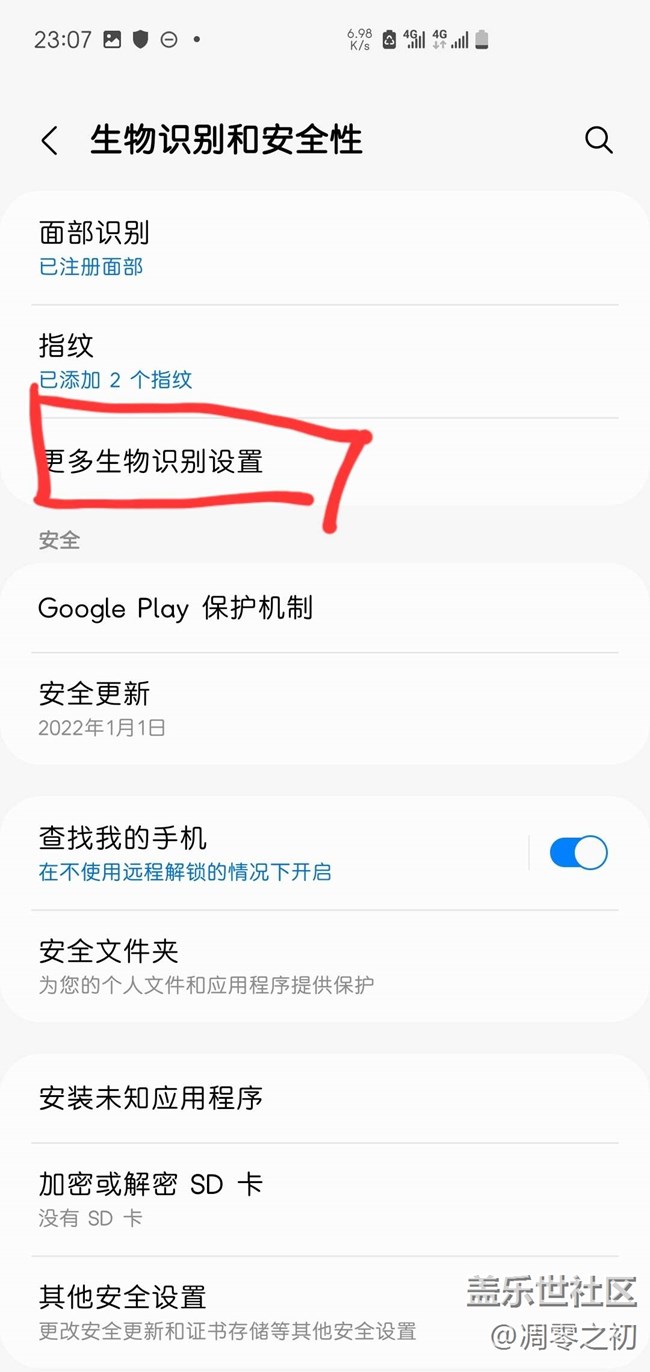Open 安全更新 row

pyautogui.click(x=300, y=708)
